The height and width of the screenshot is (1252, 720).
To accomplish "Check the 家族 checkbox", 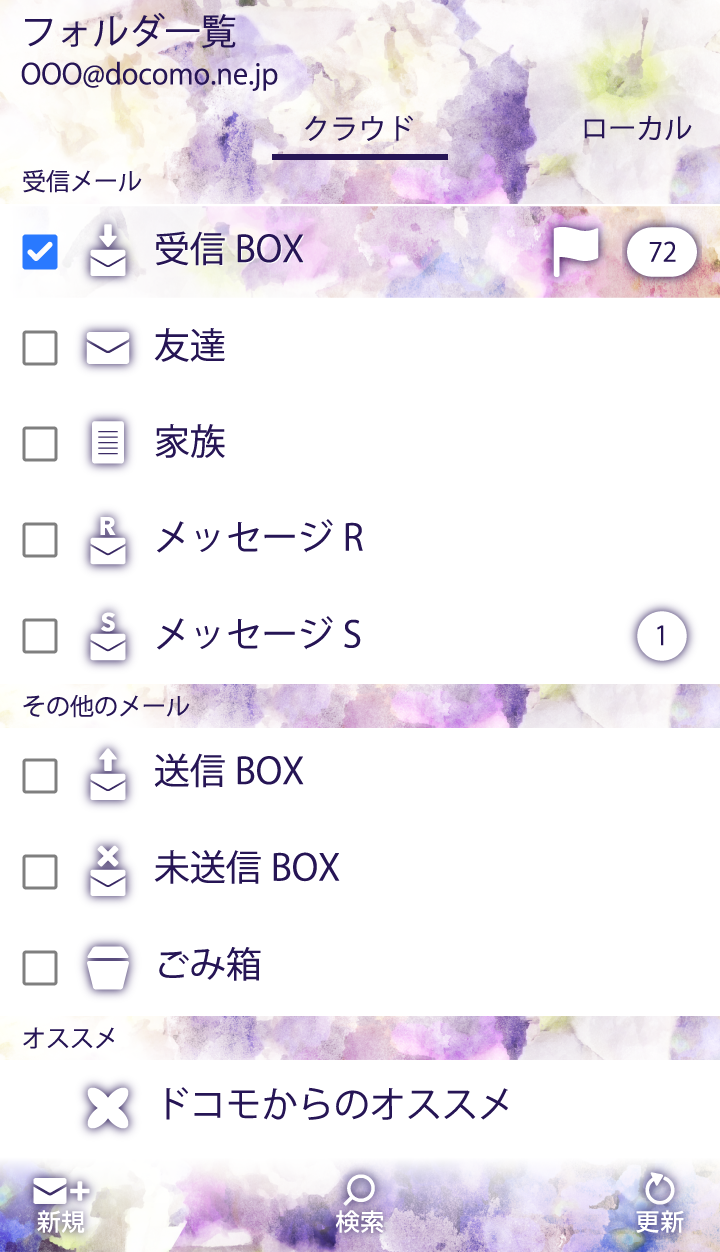I will coord(40,444).
